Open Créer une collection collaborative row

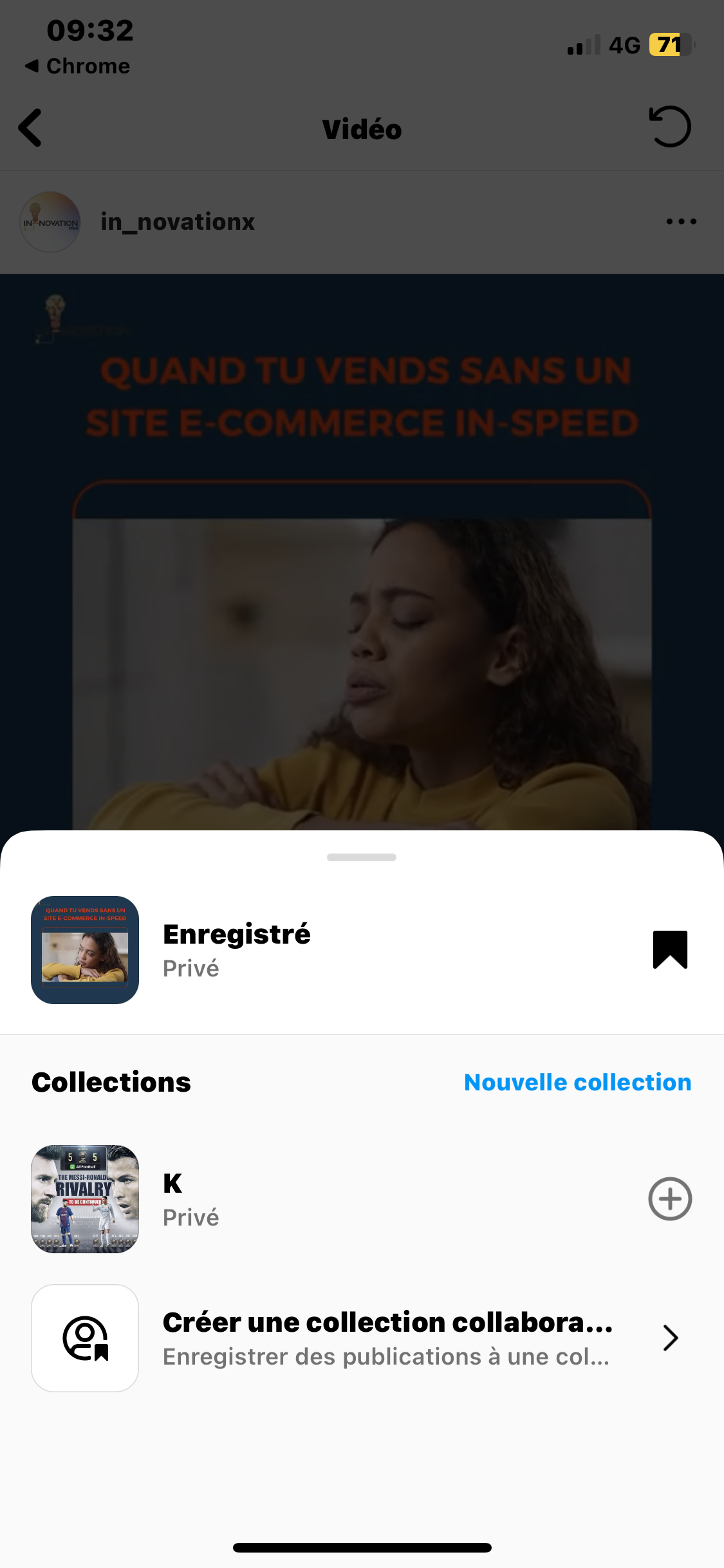[386, 1338]
